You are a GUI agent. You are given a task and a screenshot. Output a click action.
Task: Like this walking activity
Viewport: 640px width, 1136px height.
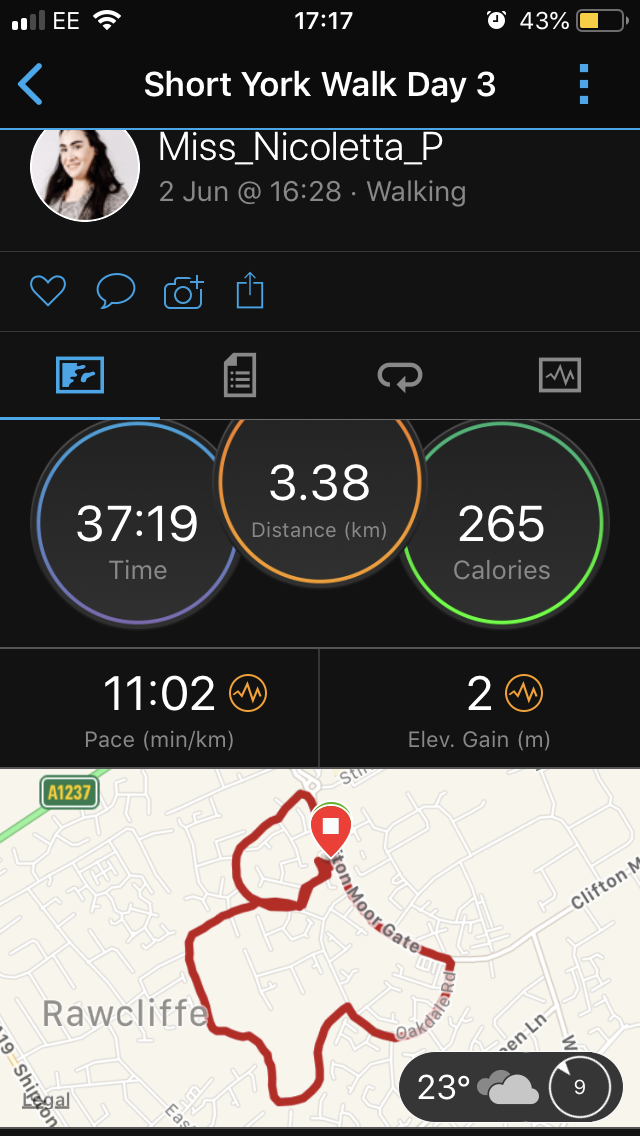tap(47, 291)
